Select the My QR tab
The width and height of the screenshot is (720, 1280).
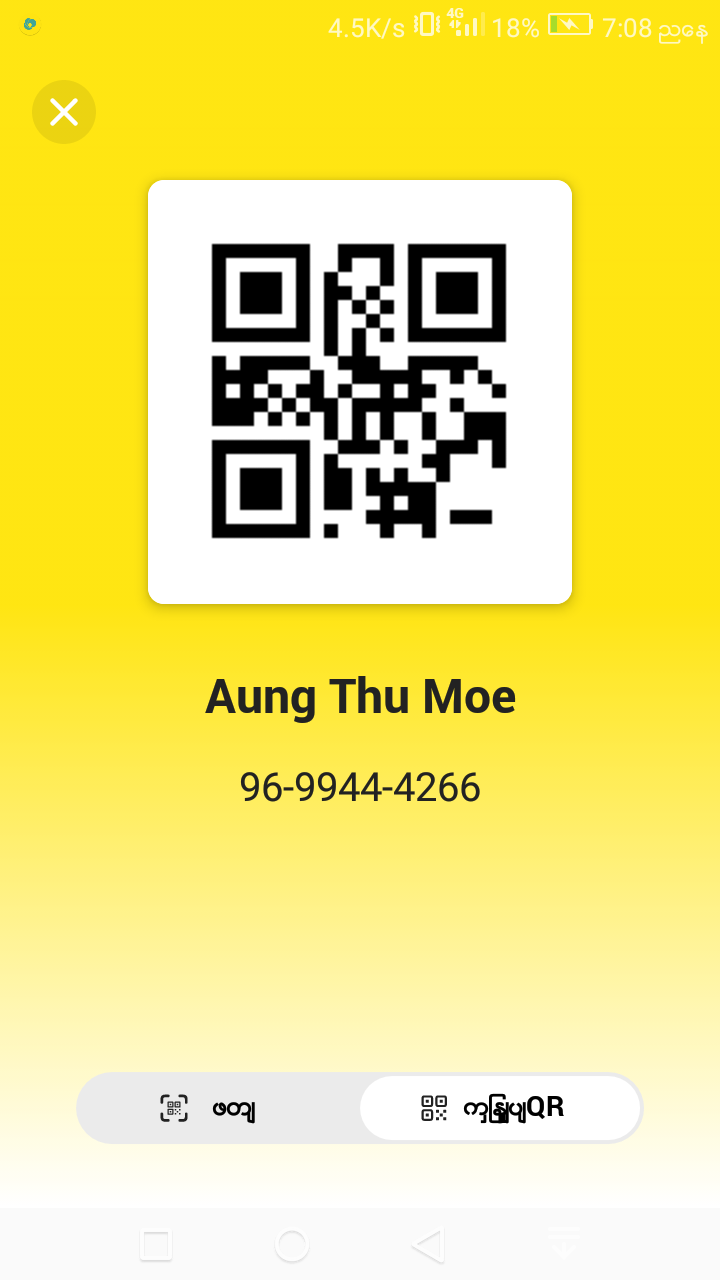[x=500, y=1108]
